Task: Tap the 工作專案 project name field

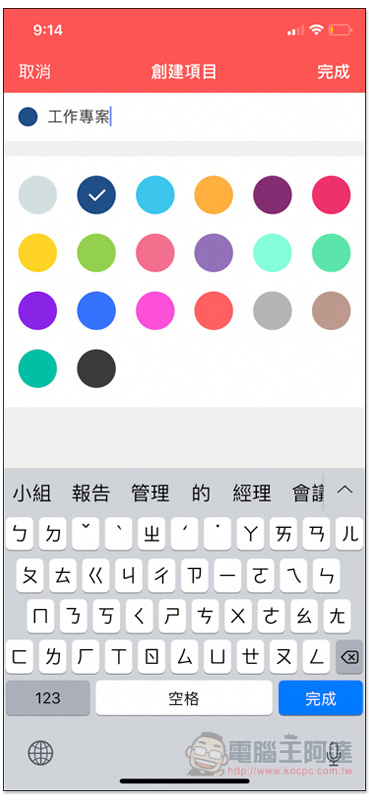Action: tap(184, 117)
